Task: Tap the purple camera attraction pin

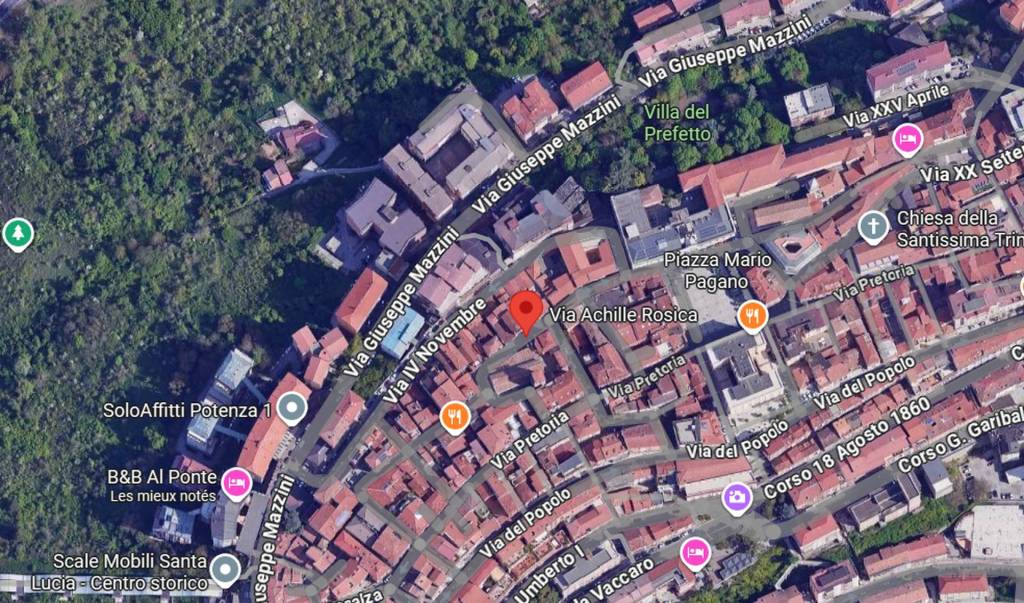Action: [737, 497]
